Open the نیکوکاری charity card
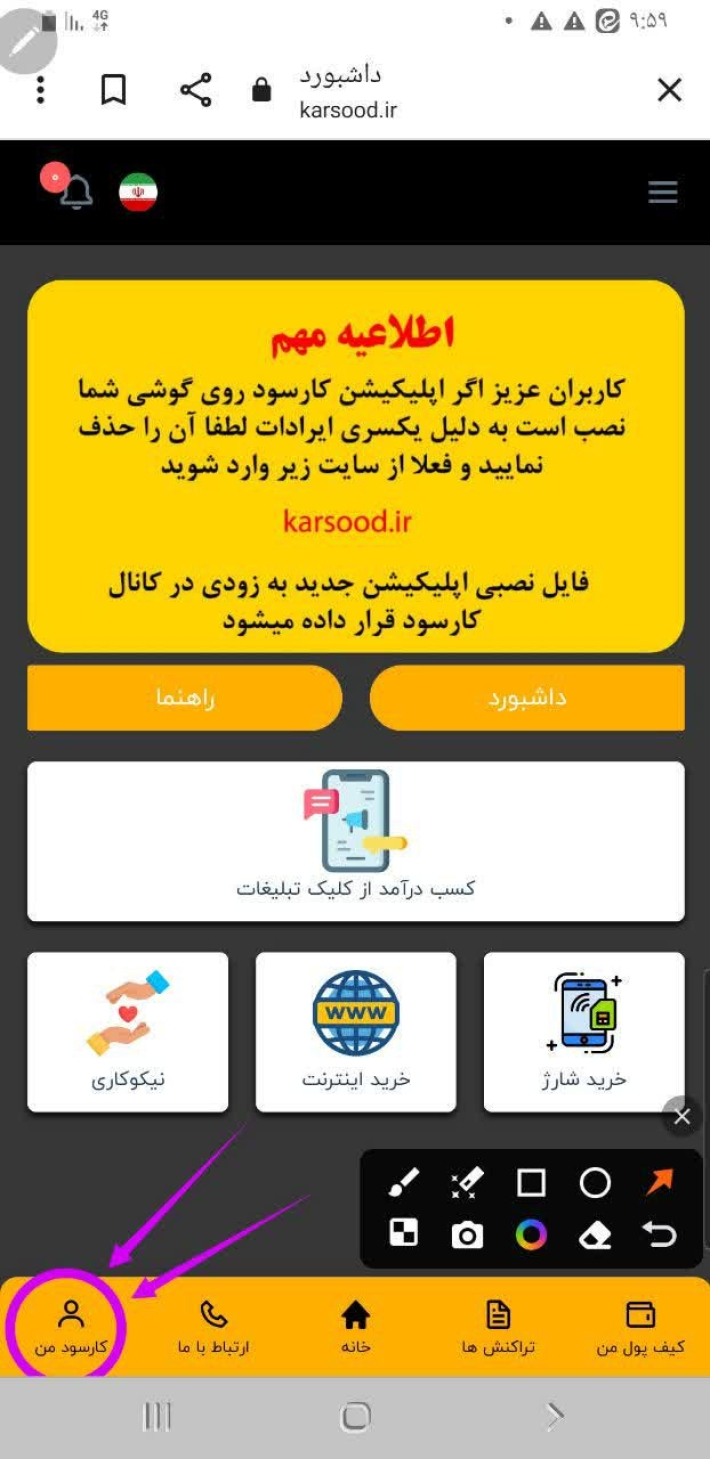710x1459 pixels. click(128, 1031)
